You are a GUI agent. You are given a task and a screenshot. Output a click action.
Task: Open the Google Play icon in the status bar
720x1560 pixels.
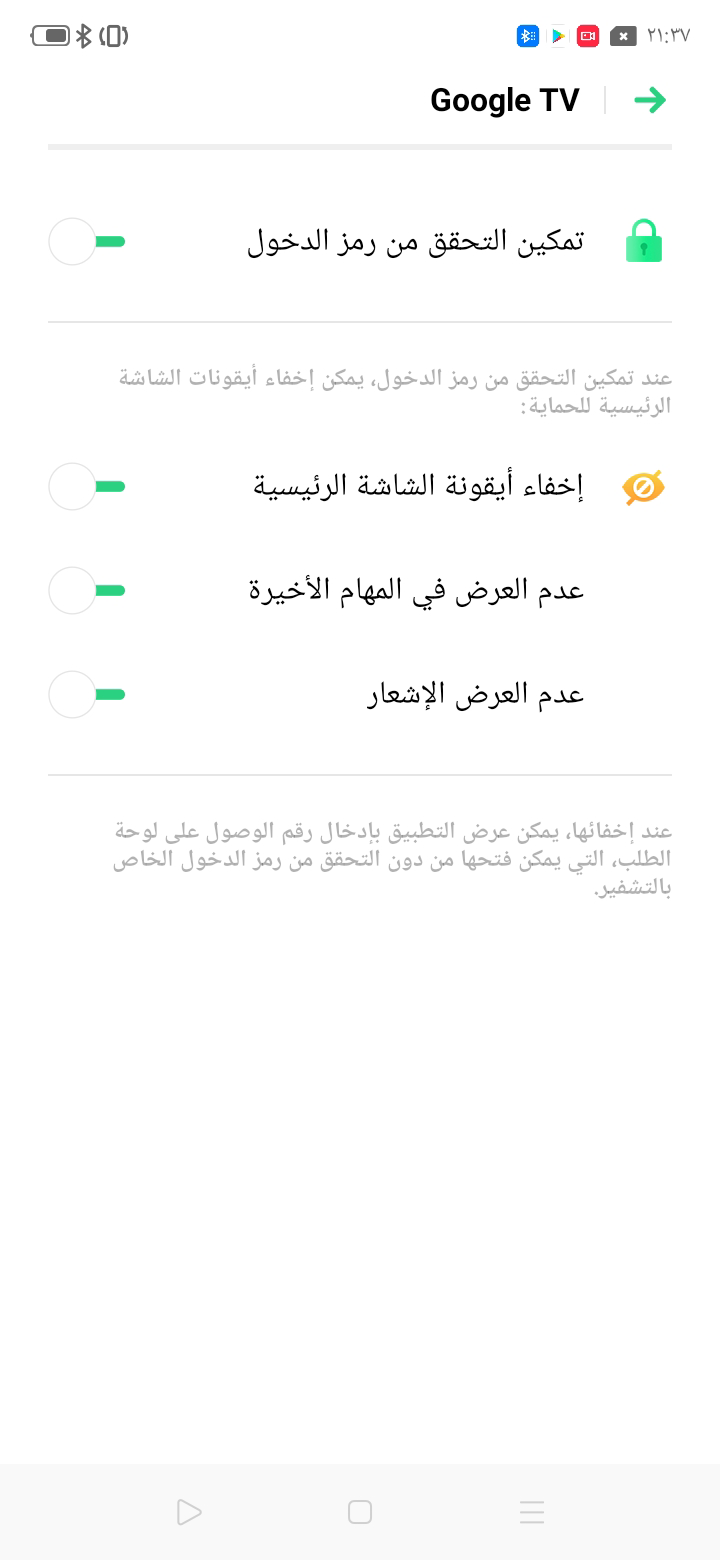point(557,36)
